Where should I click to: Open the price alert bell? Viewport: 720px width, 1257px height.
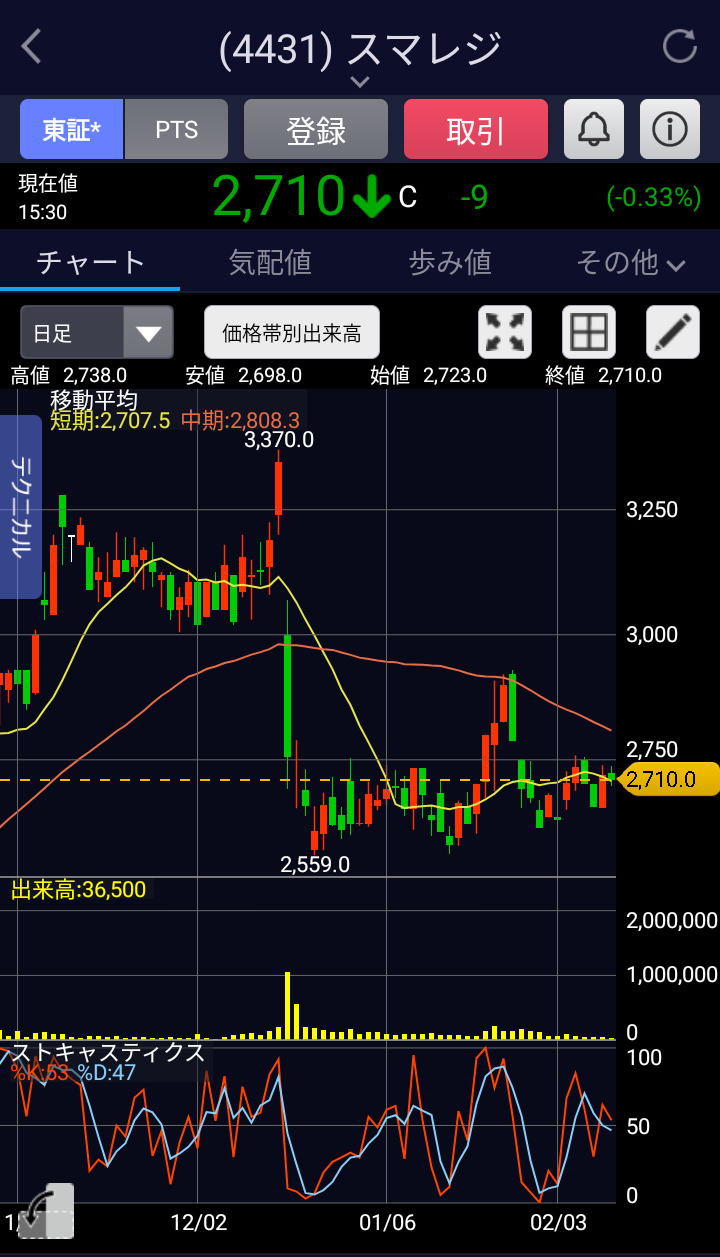[x=594, y=130]
